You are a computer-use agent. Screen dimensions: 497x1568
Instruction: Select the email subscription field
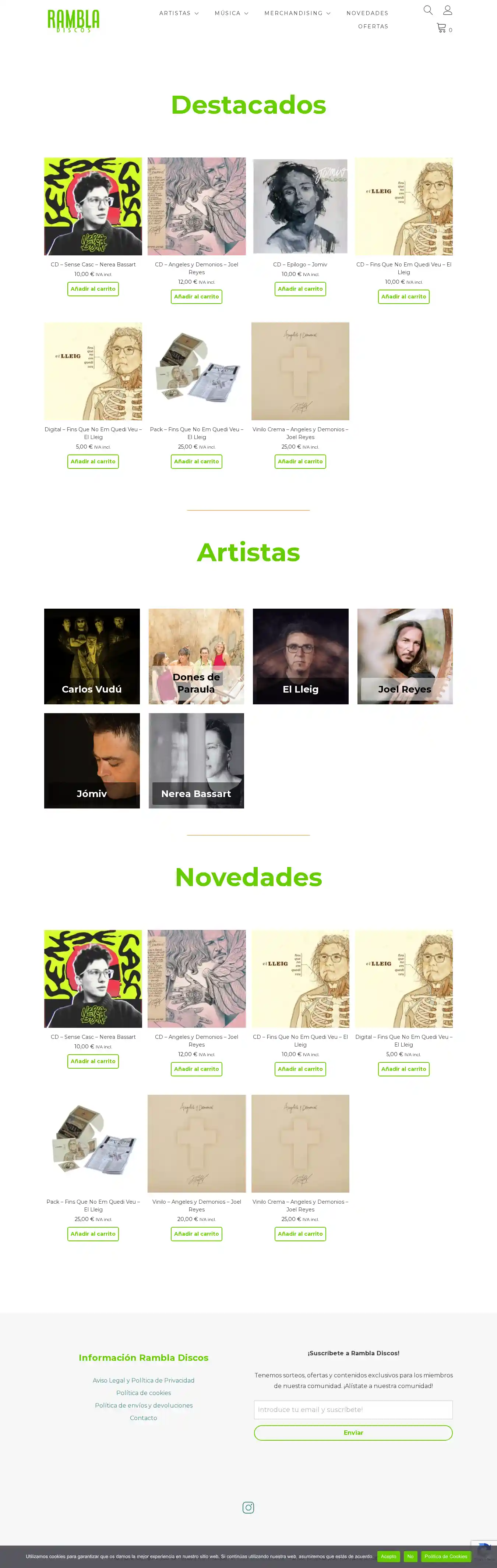tap(353, 1409)
